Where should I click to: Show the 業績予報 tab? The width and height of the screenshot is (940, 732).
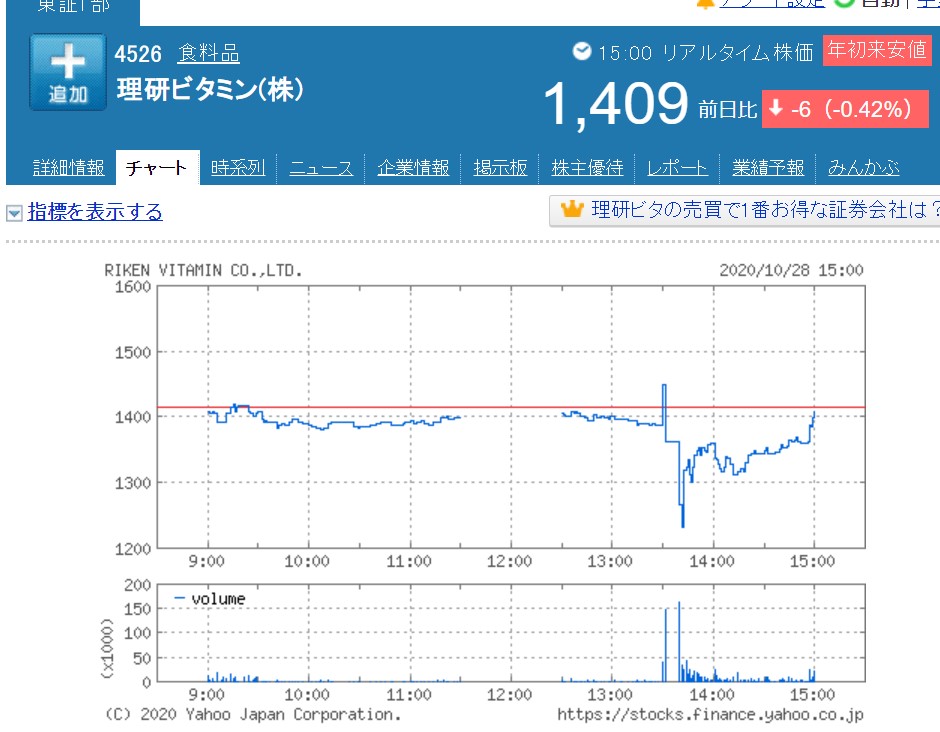coord(768,168)
